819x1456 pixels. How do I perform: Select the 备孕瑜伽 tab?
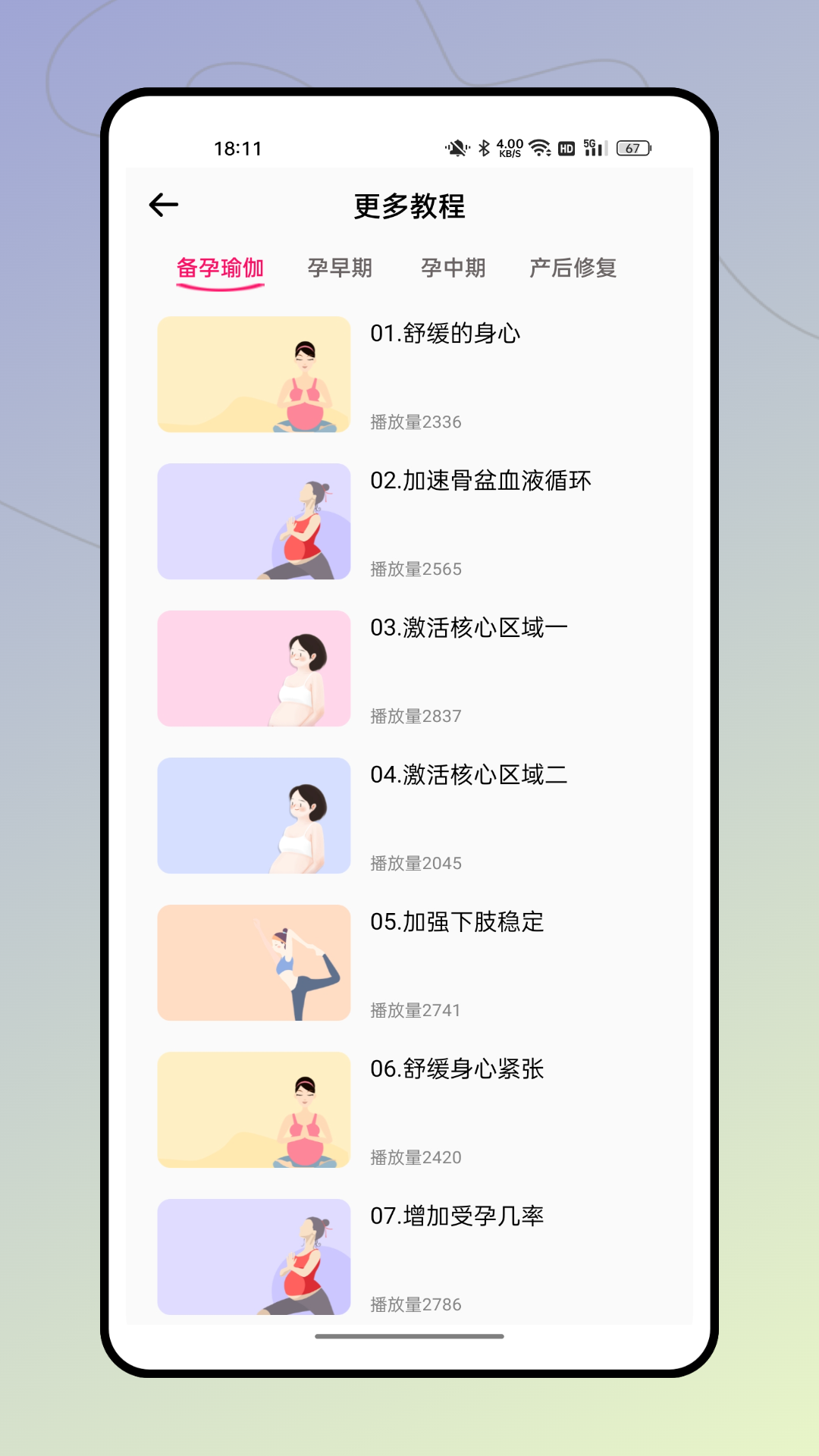pos(219,267)
